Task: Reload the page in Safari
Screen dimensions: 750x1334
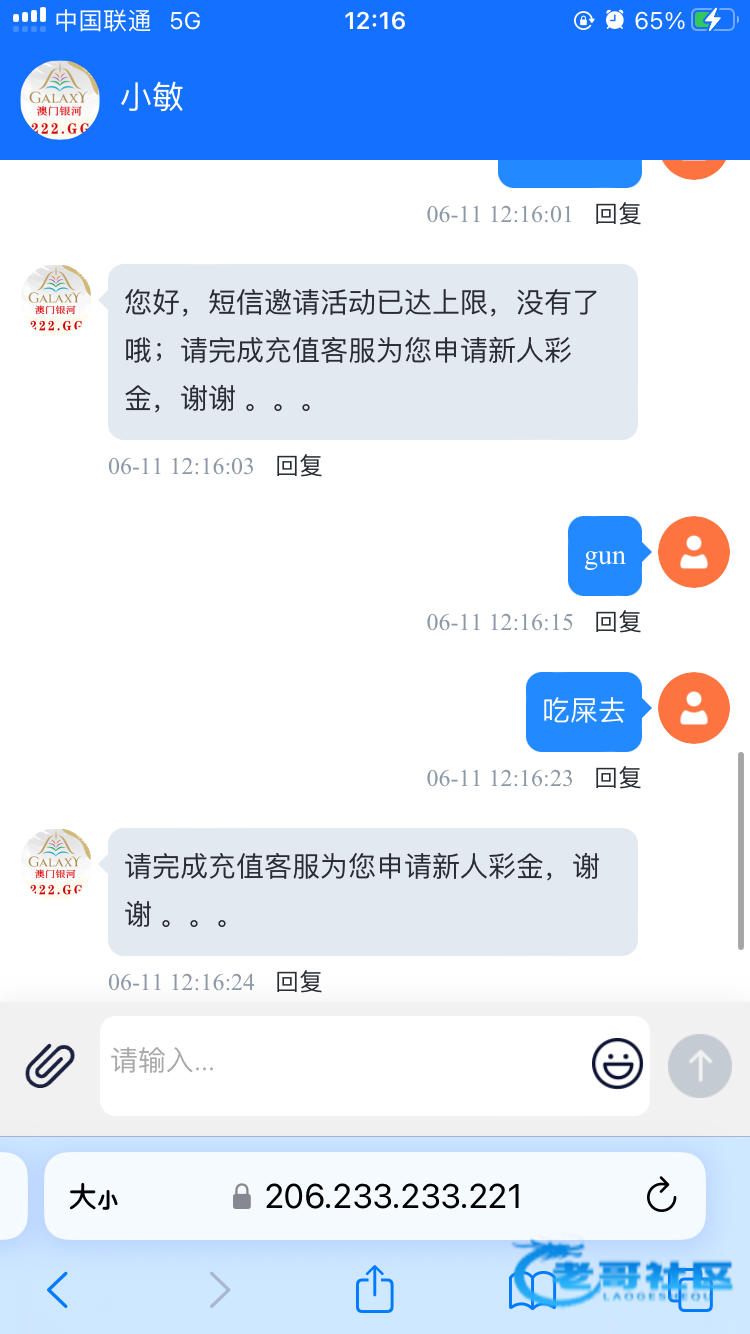Action: point(661,1196)
